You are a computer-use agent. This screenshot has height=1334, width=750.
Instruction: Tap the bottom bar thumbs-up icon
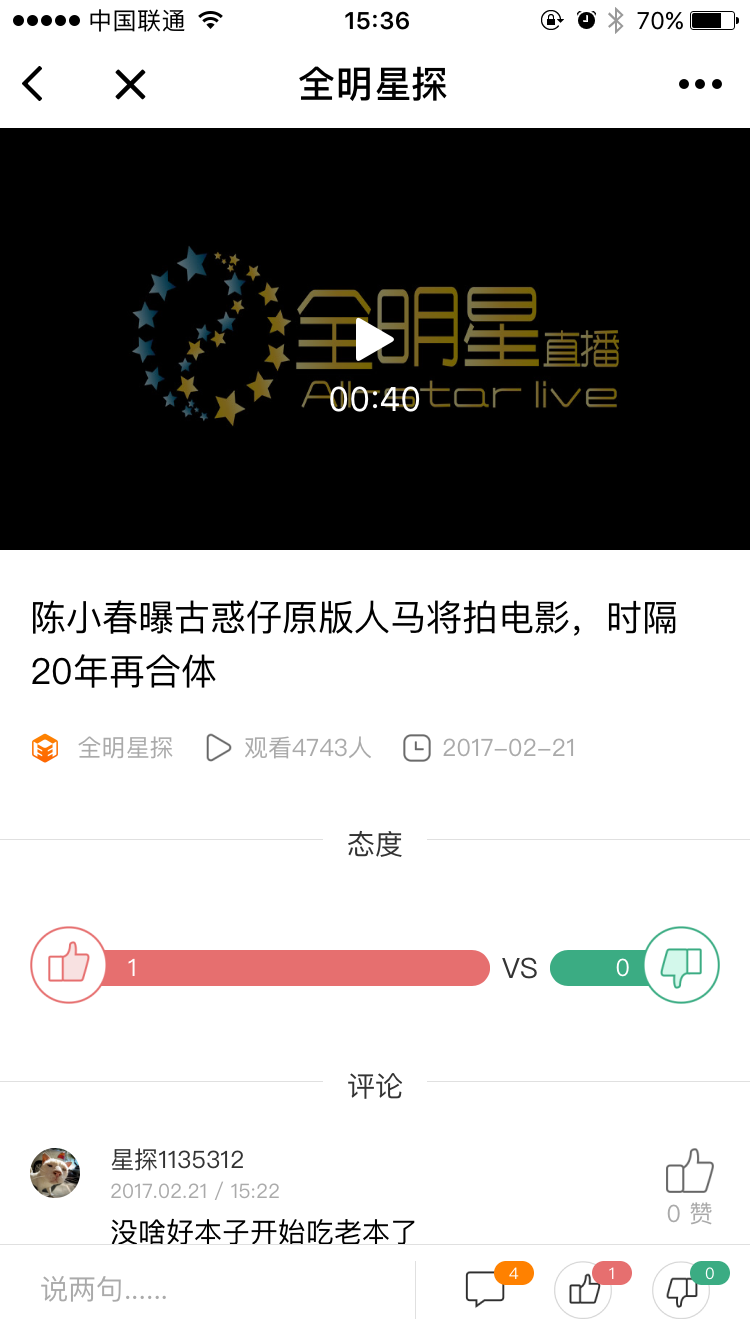584,1290
